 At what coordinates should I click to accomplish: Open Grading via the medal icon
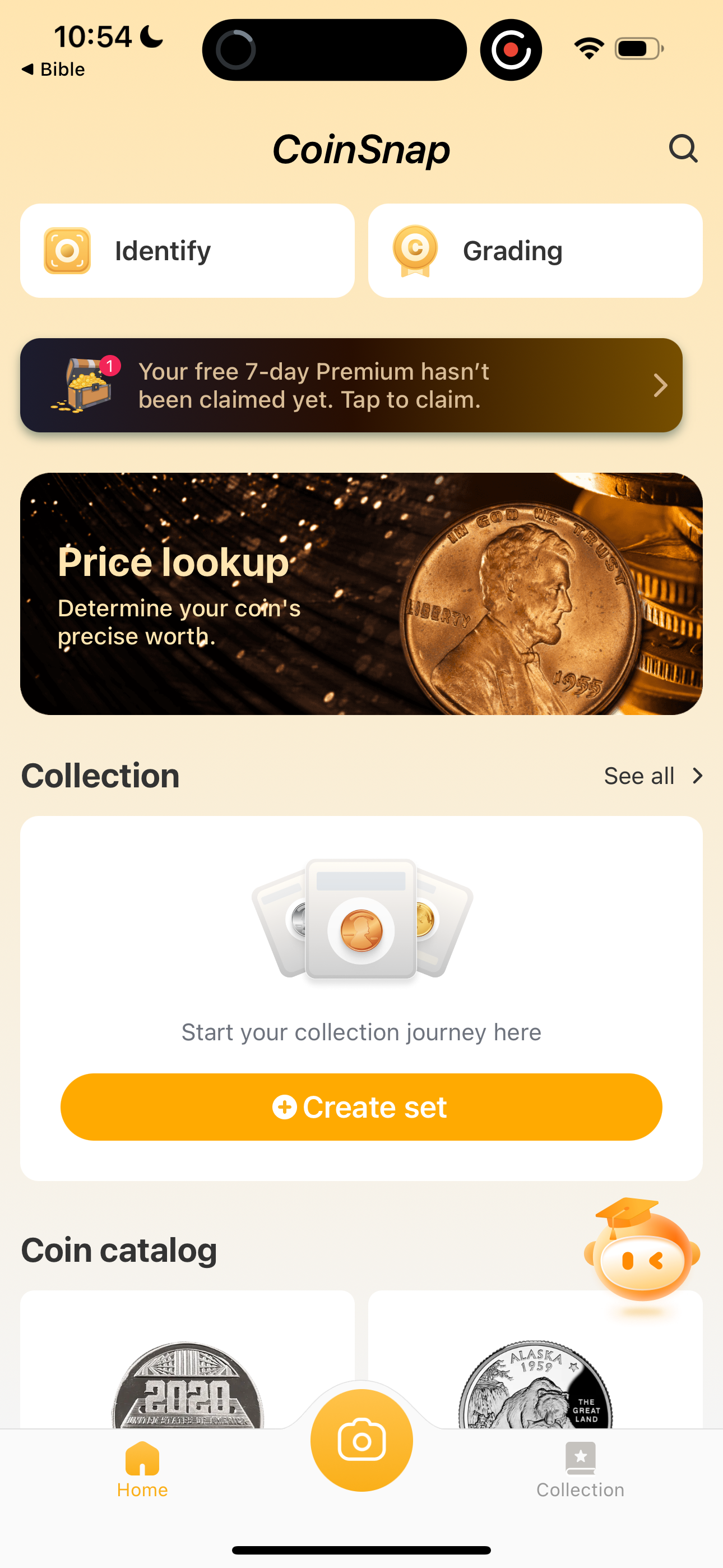pos(416,250)
